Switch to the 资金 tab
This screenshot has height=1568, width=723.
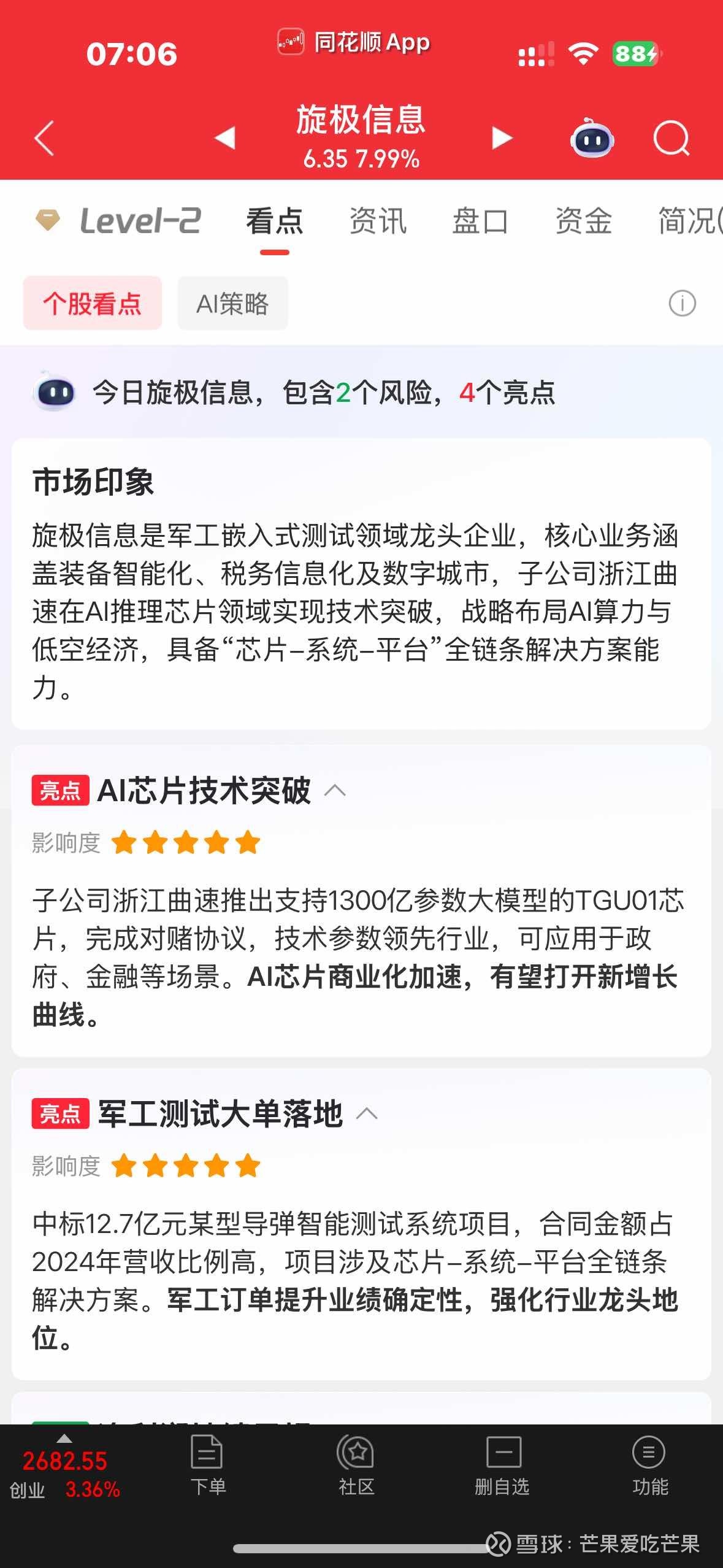pos(583,221)
